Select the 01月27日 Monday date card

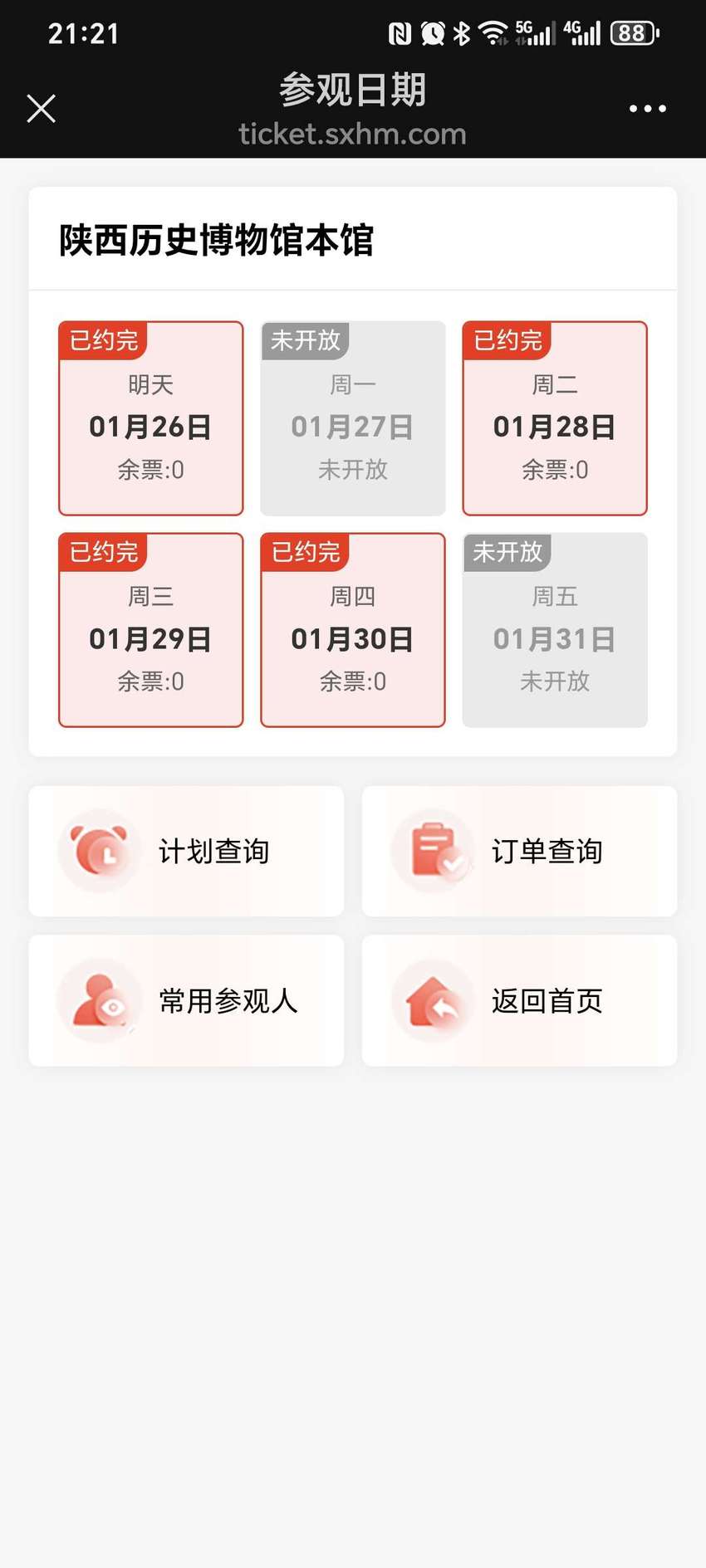coord(353,418)
